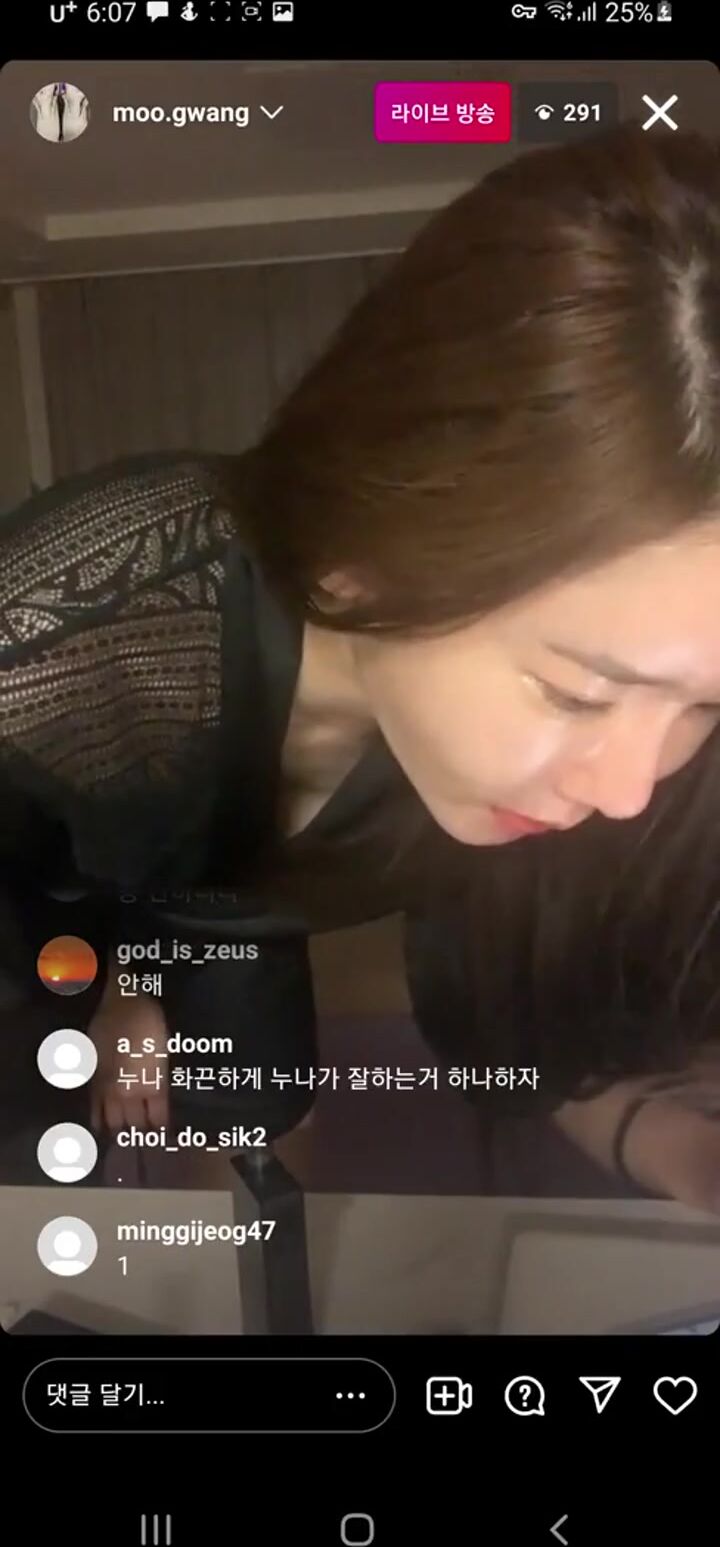Open the three-dot options in comment box
Viewport: 720px width, 1547px height.
[x=350, y=1396]
